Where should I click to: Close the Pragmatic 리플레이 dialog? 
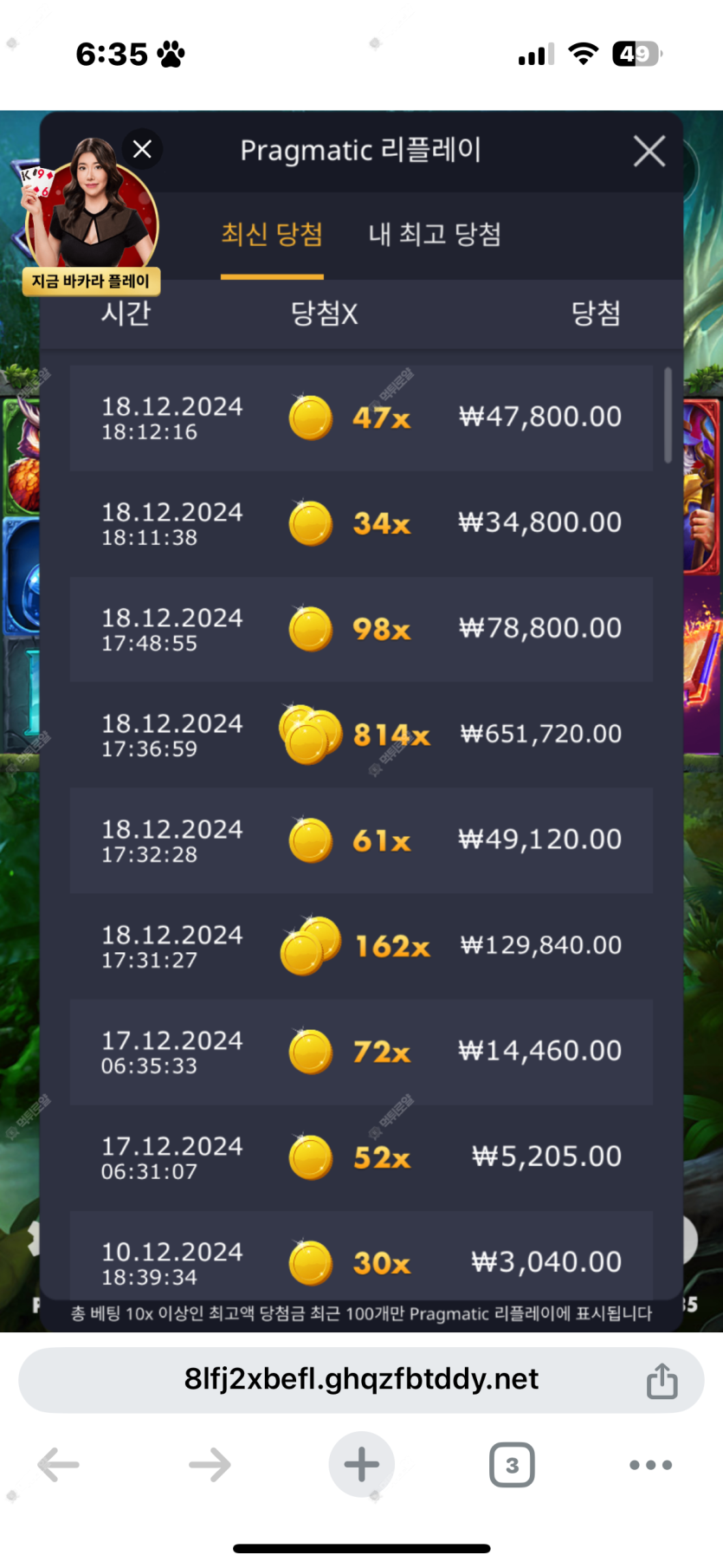(x=649, y=151)
